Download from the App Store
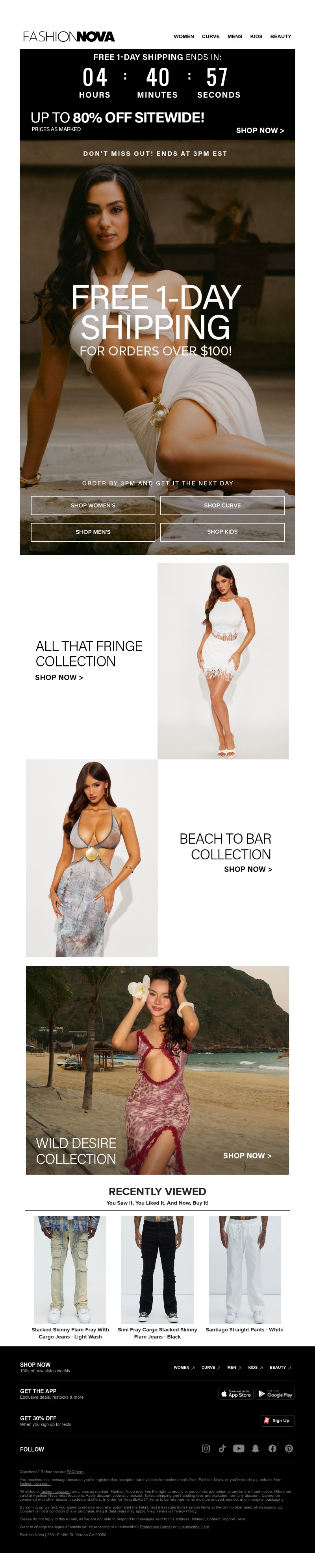This screenshot has height=1568, width=315. (236, 1394)
